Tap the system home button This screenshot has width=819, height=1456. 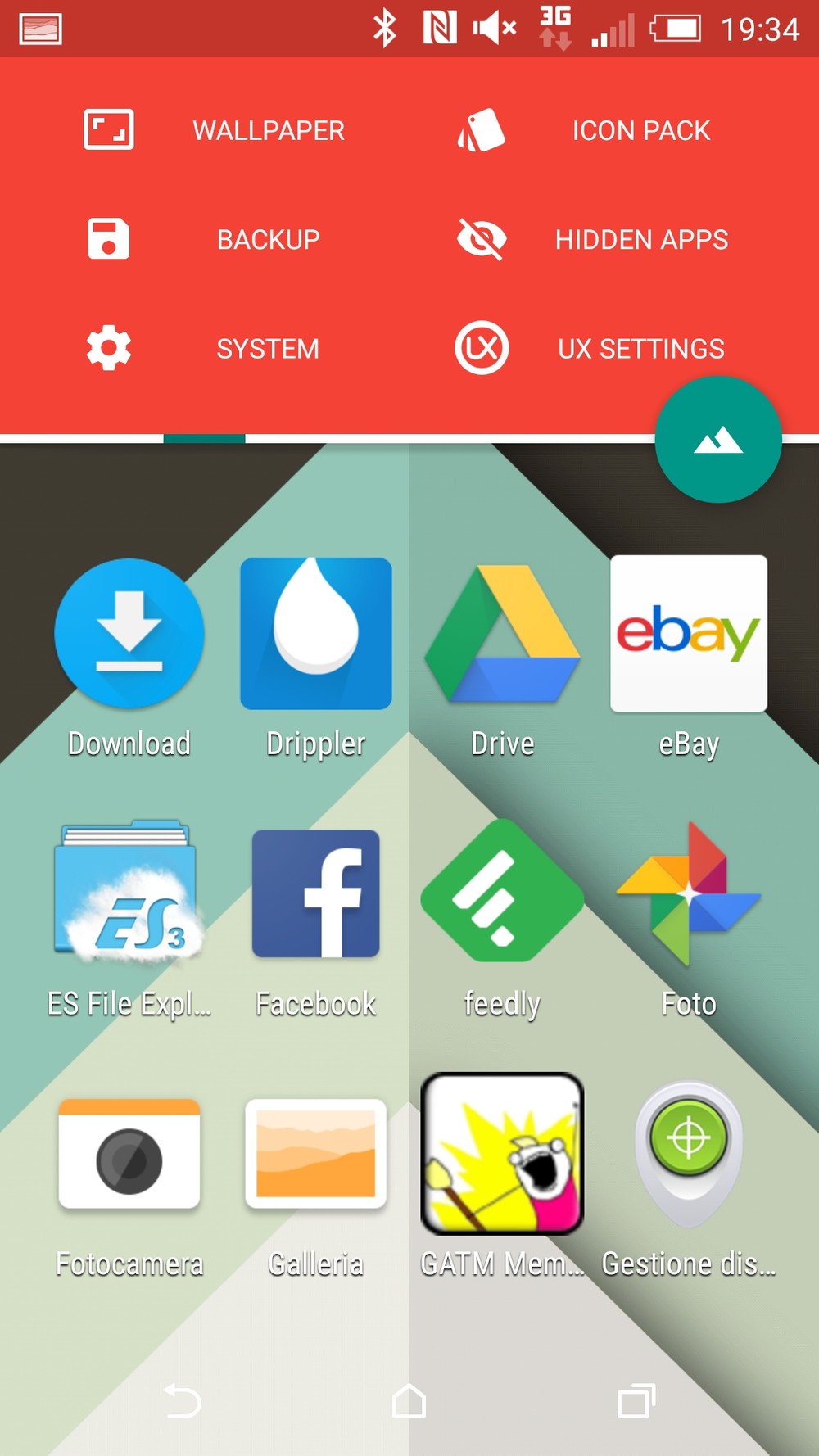pos(409,1401)
